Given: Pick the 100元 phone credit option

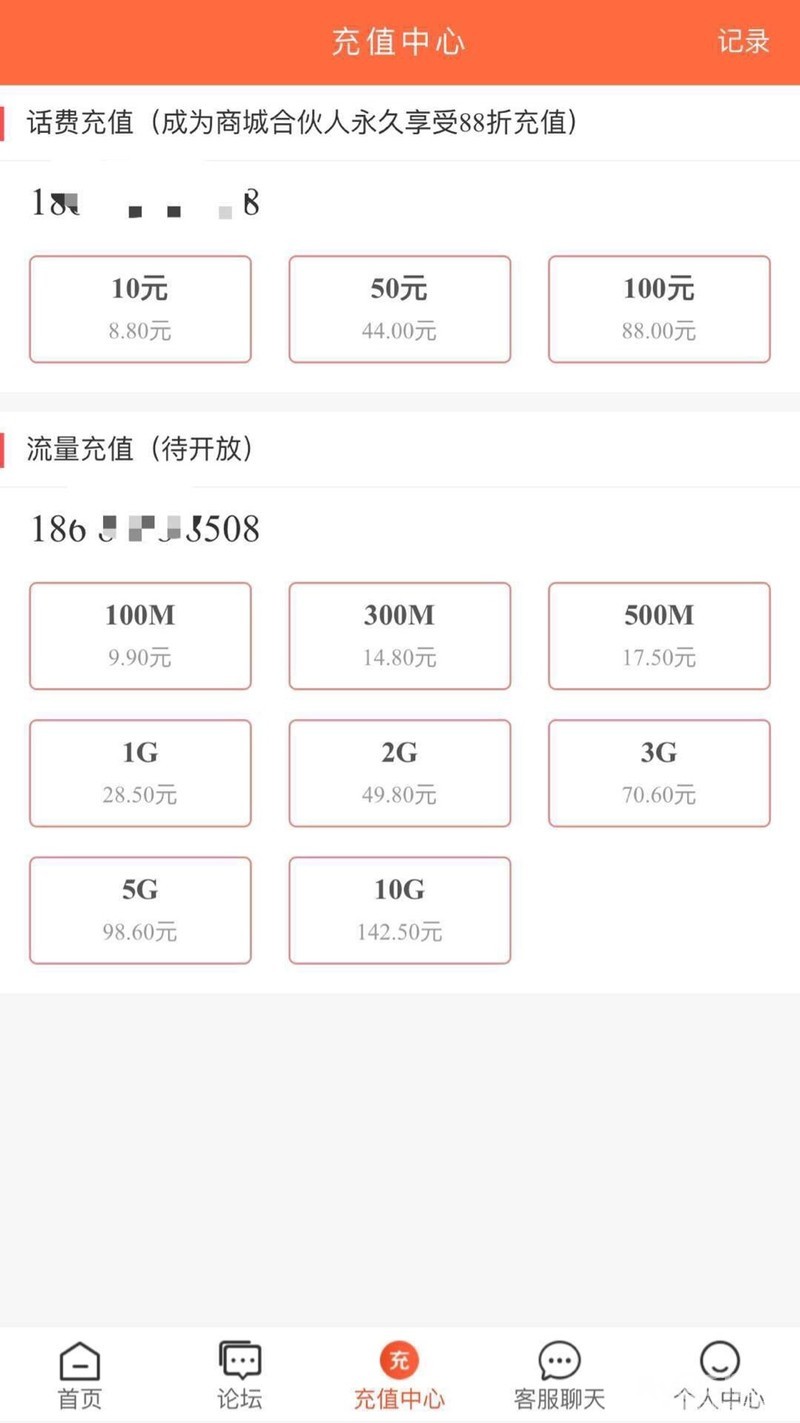Looking at the screenshot, I should (659, 309).
